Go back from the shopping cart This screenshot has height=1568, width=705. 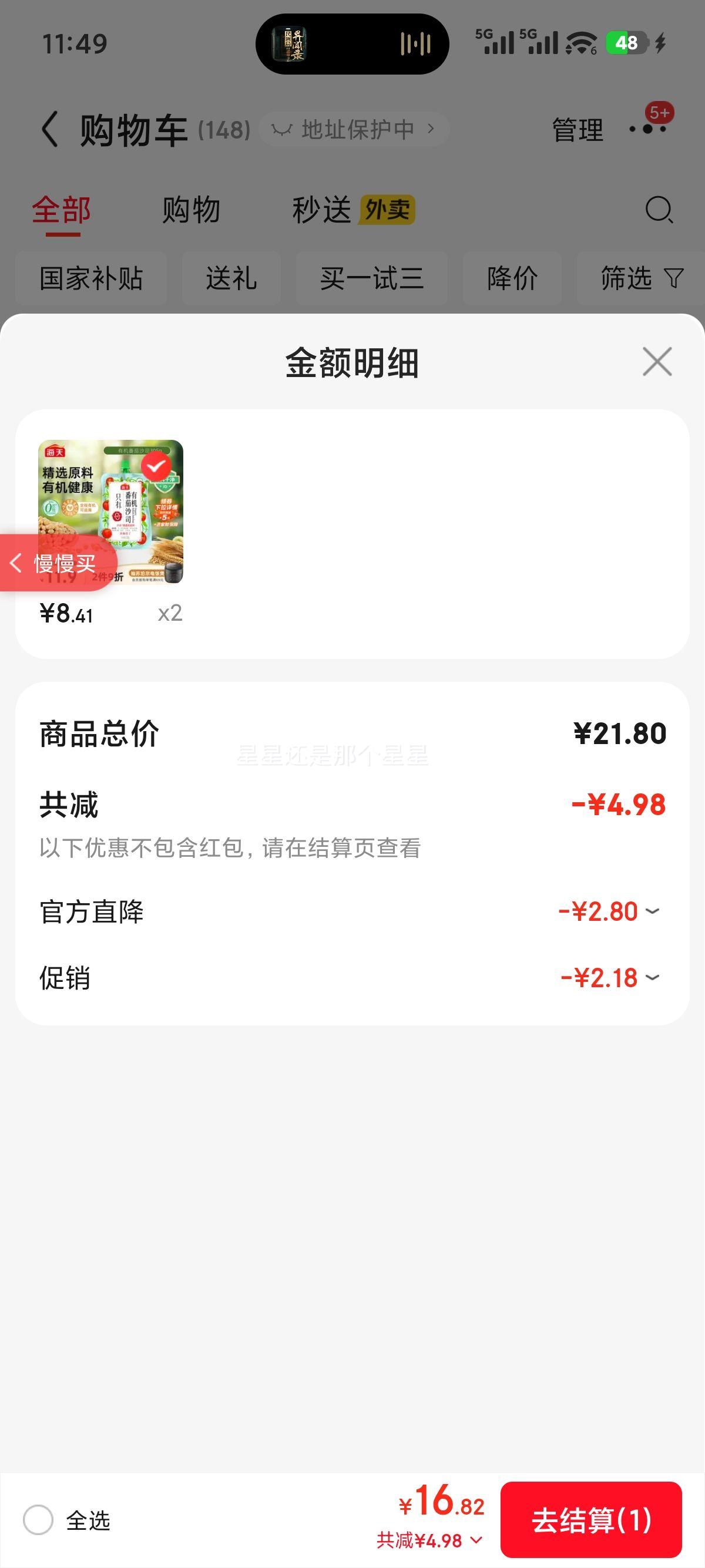point(50,129)
